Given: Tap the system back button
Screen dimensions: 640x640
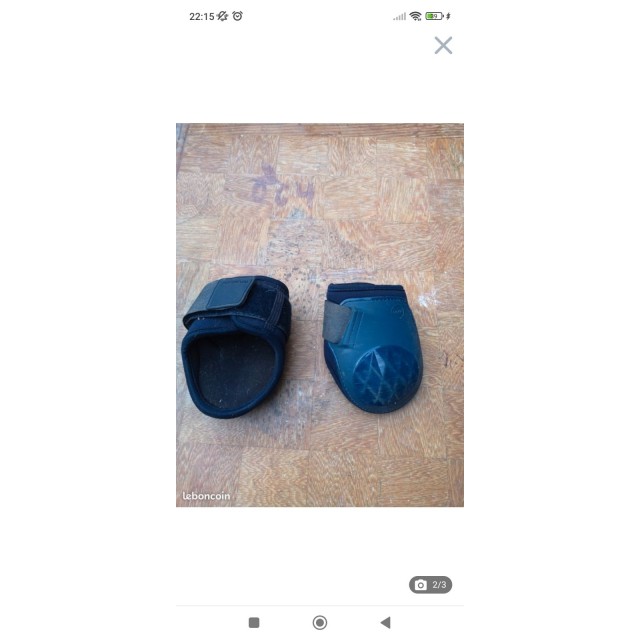Looking at the screenshot, I should (x=385, y=622).
